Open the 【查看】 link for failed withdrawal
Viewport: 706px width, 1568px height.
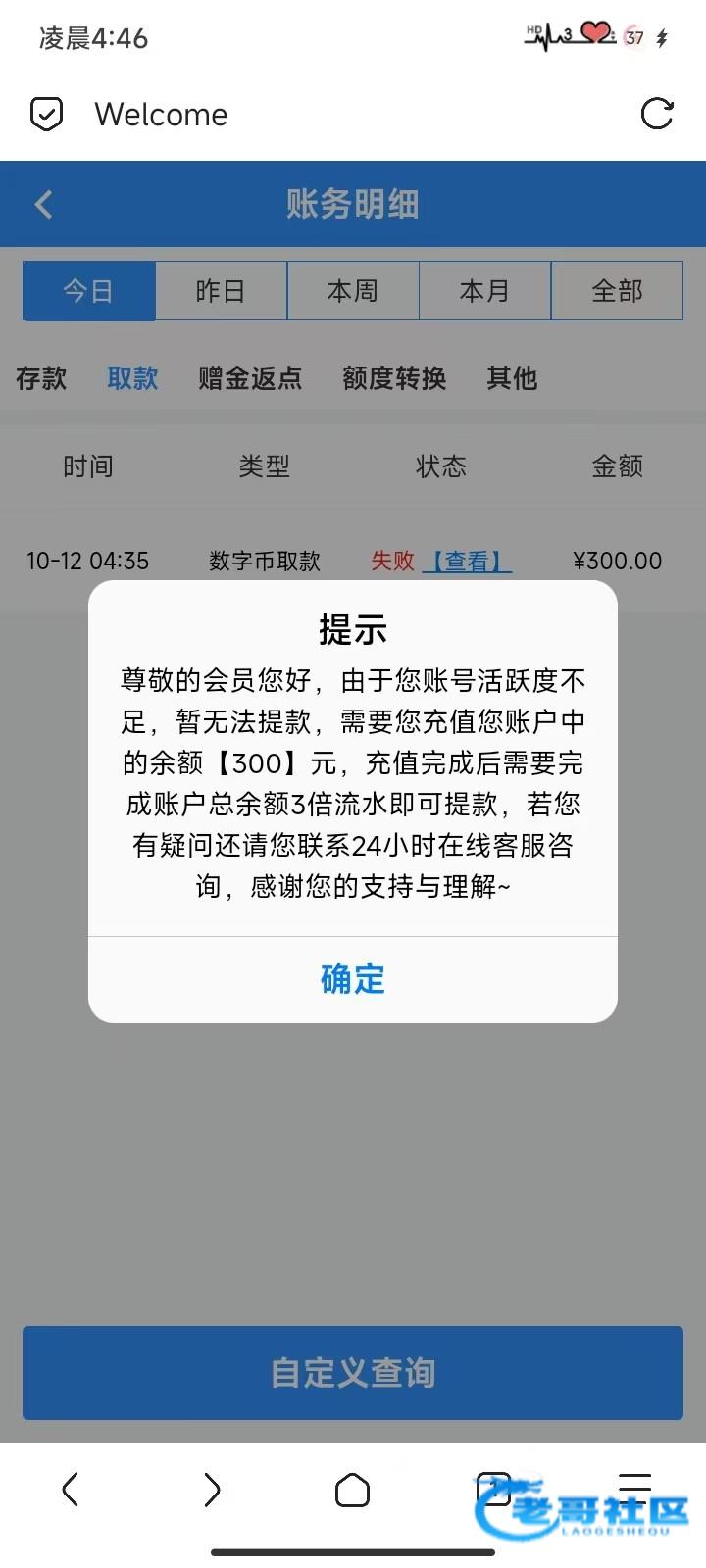click(467, 562)
